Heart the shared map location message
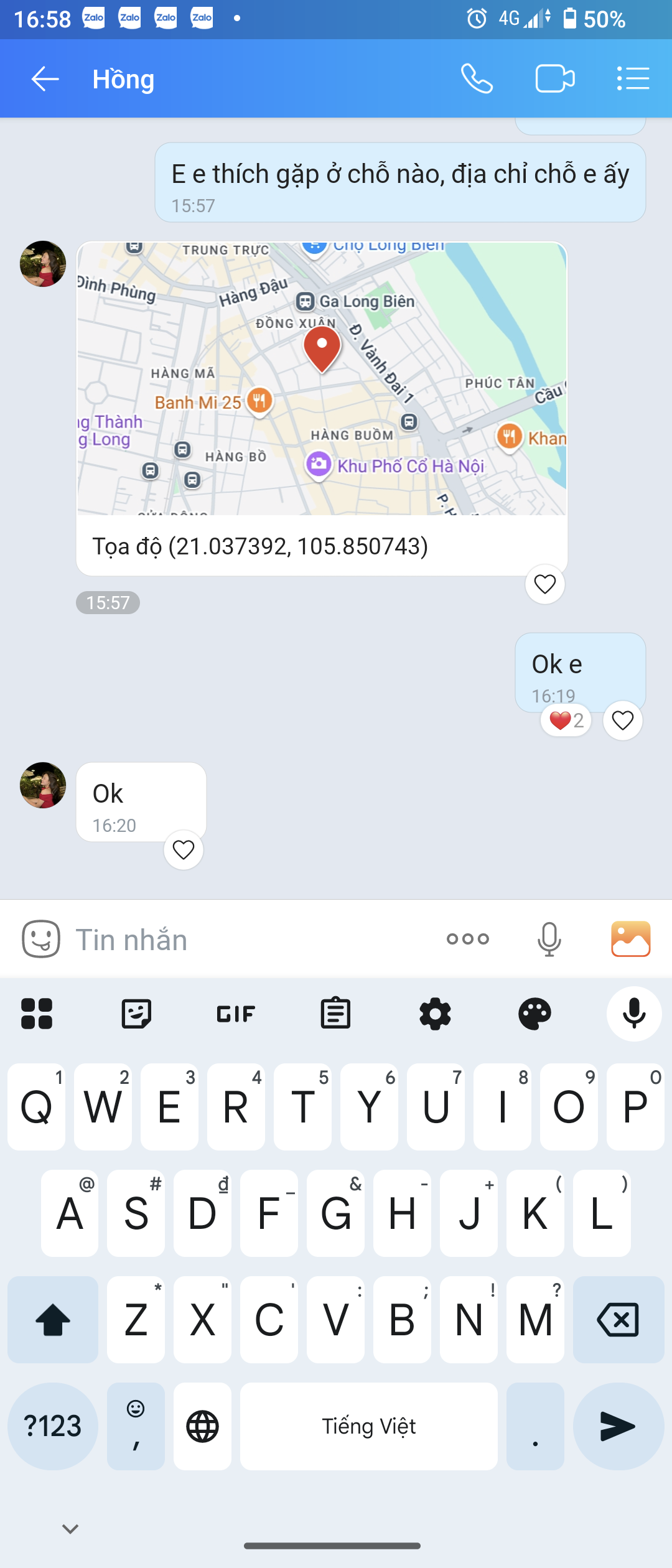Image resolution: width=672 pixels, height=1568 pixels. (x=544, y=584)
